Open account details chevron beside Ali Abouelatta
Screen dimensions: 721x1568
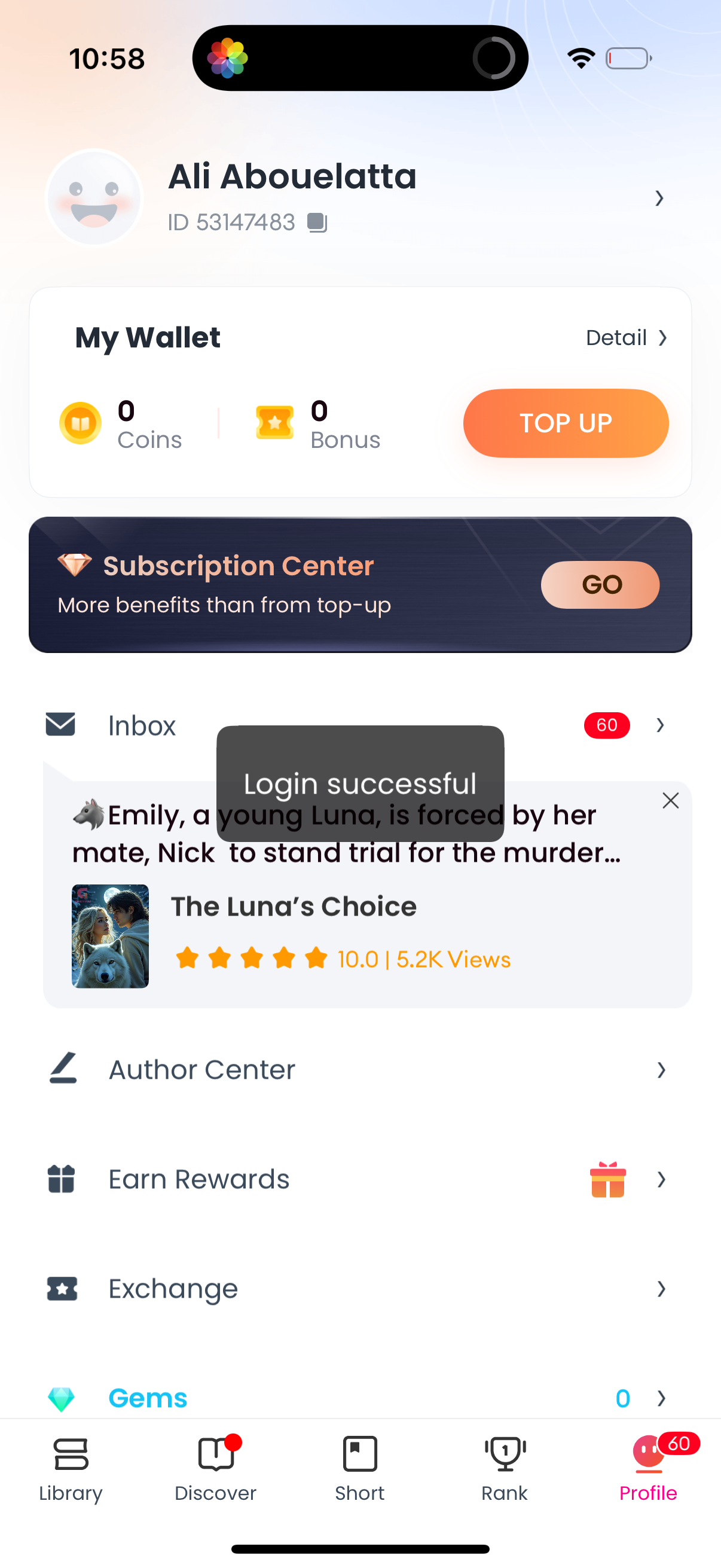click(660, 199)
